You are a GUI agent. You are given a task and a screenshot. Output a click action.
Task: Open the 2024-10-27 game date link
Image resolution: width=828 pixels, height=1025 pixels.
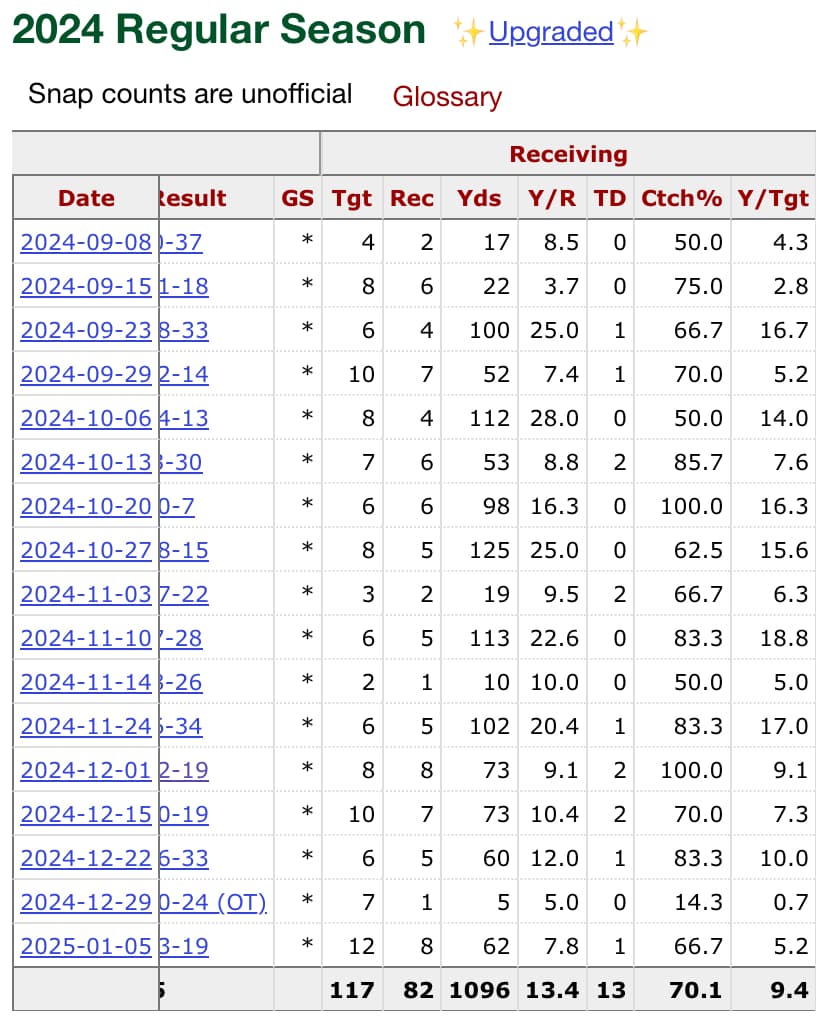(x=86, y=550)
